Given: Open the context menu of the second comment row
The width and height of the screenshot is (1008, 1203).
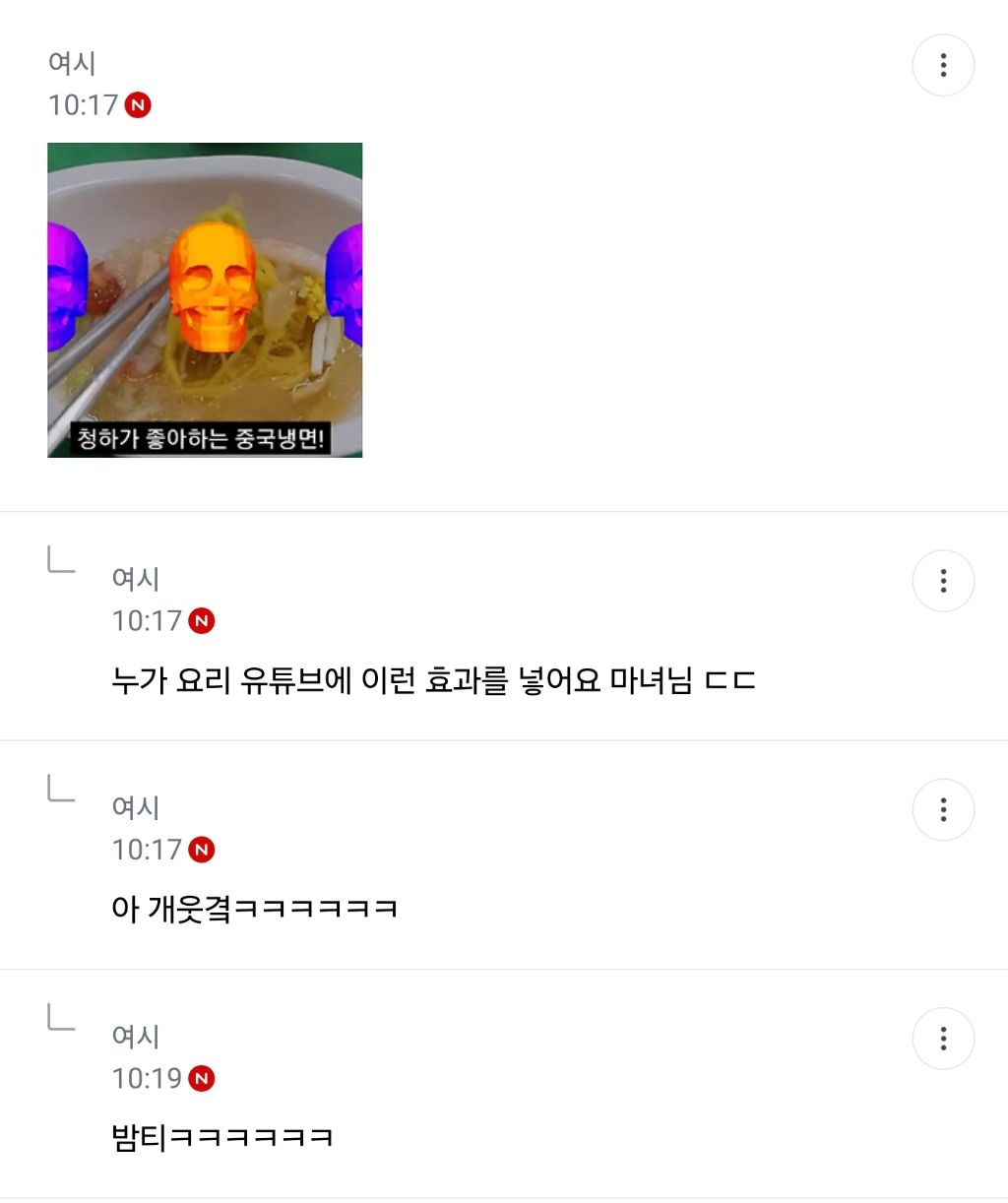Looking at the screenshot, I should click(x=943, y=809).
